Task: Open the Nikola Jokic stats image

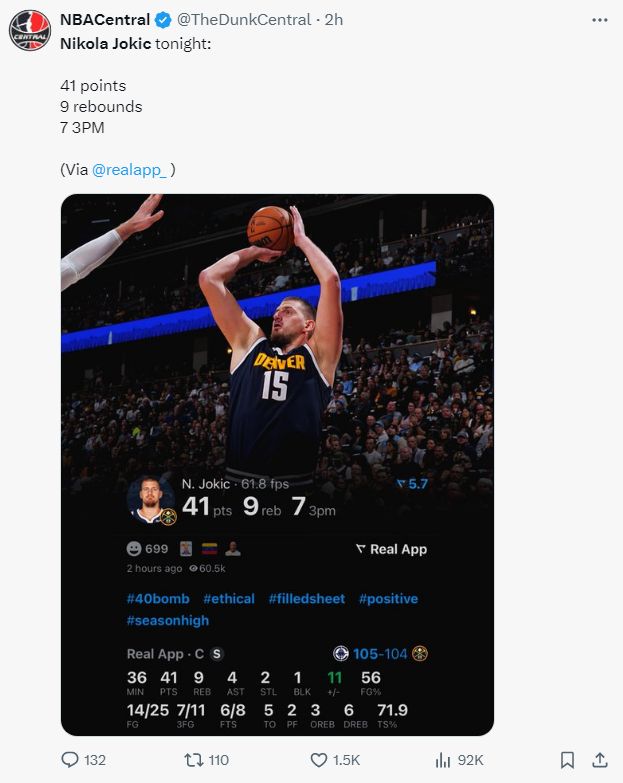Action: (x=277, y=464)
